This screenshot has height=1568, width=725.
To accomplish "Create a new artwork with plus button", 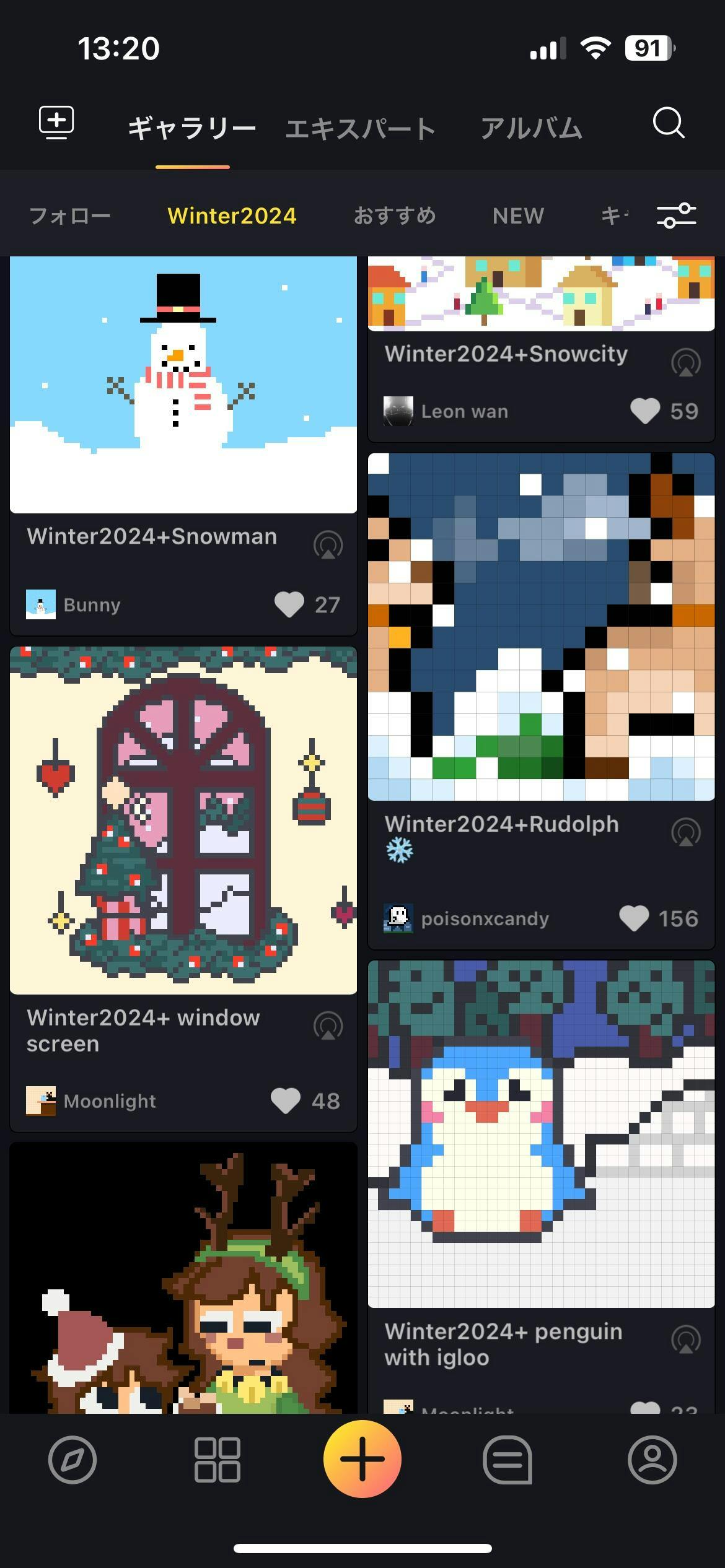I will pos(362,1458).
